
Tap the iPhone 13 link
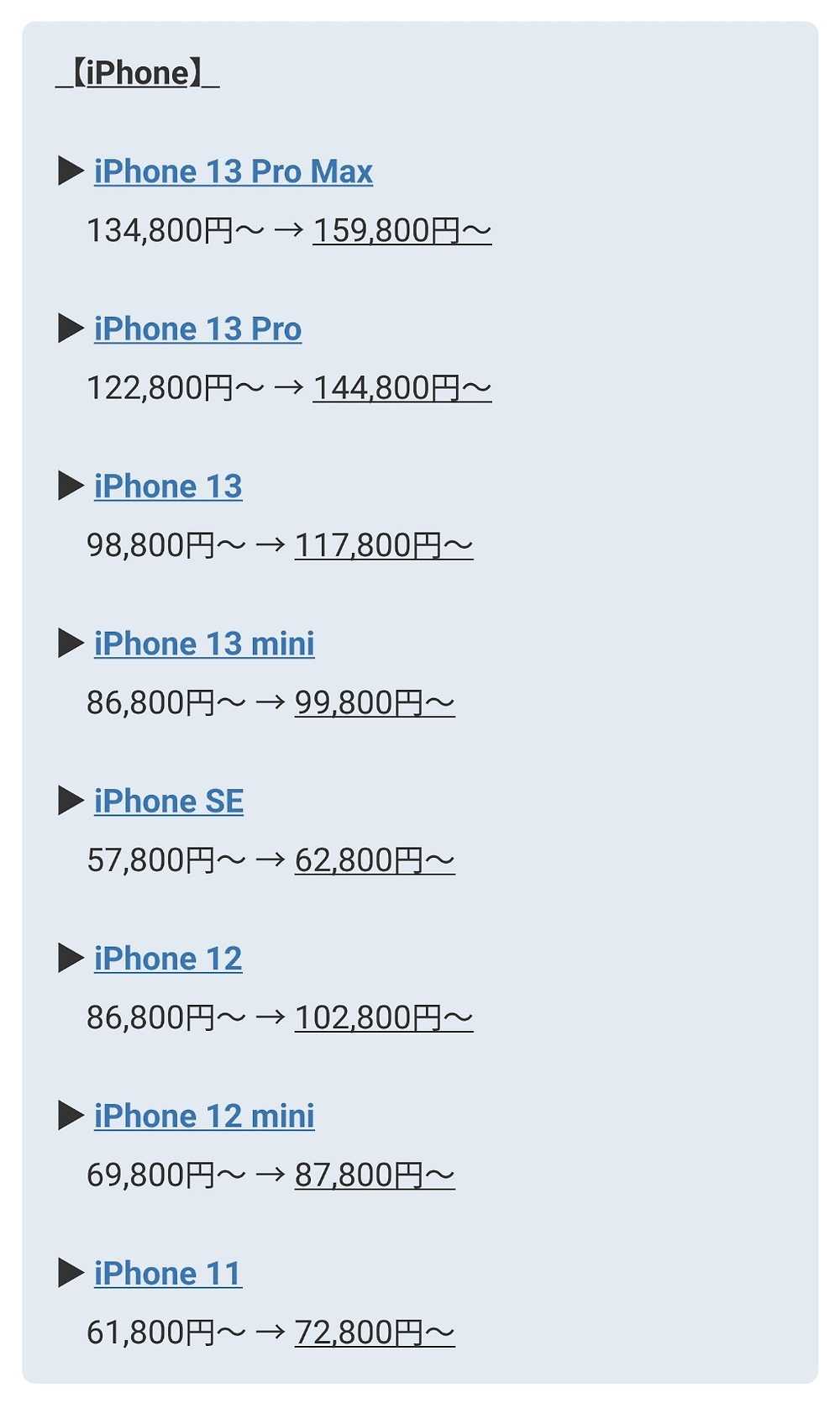coord(168,487)
